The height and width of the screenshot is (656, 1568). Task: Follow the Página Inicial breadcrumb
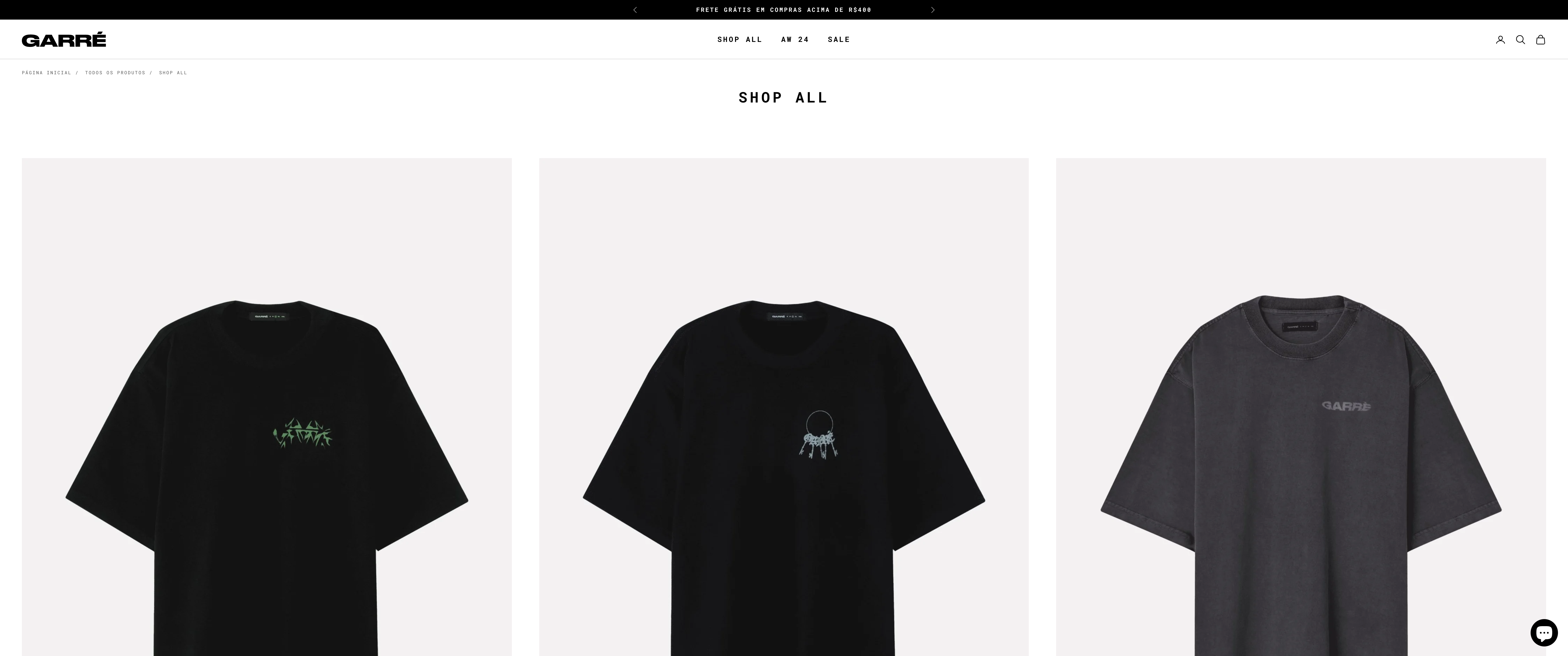click(46, 72)
